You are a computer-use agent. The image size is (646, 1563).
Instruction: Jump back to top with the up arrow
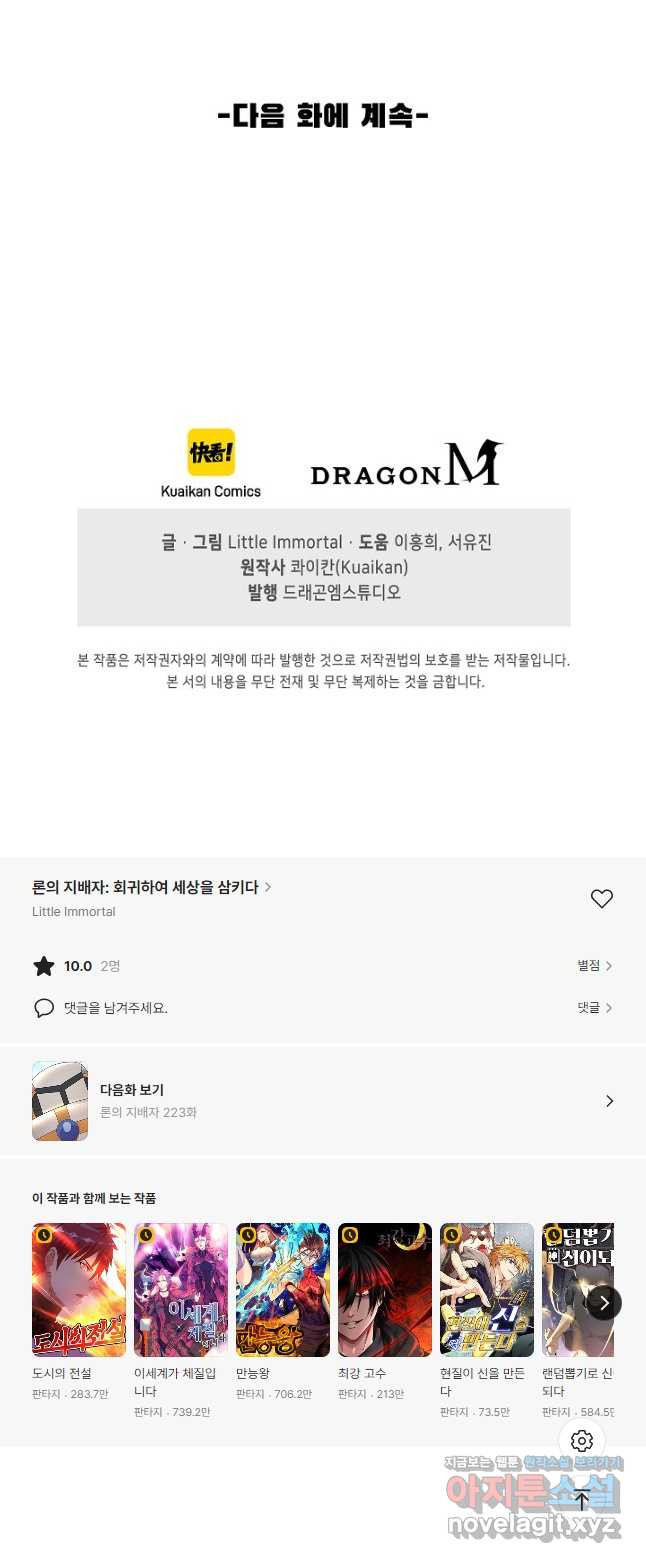click(x=582, y=1499)
